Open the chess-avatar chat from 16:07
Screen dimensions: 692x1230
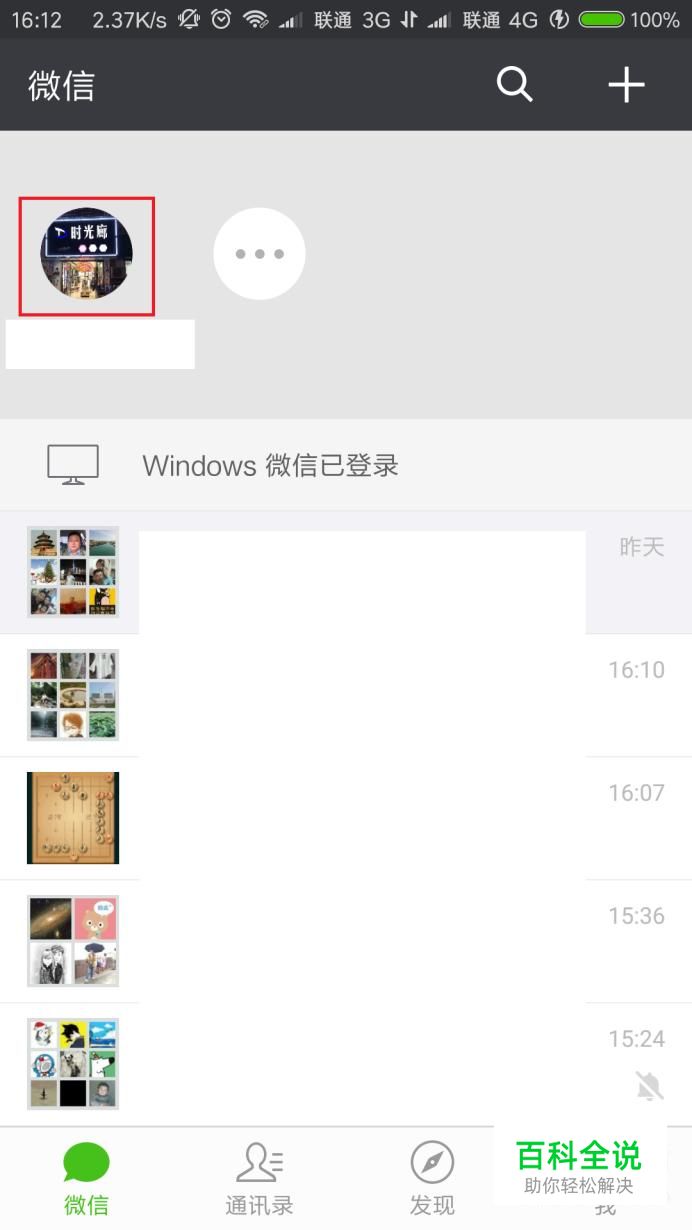pyautogui.click(x=346, y=818)
